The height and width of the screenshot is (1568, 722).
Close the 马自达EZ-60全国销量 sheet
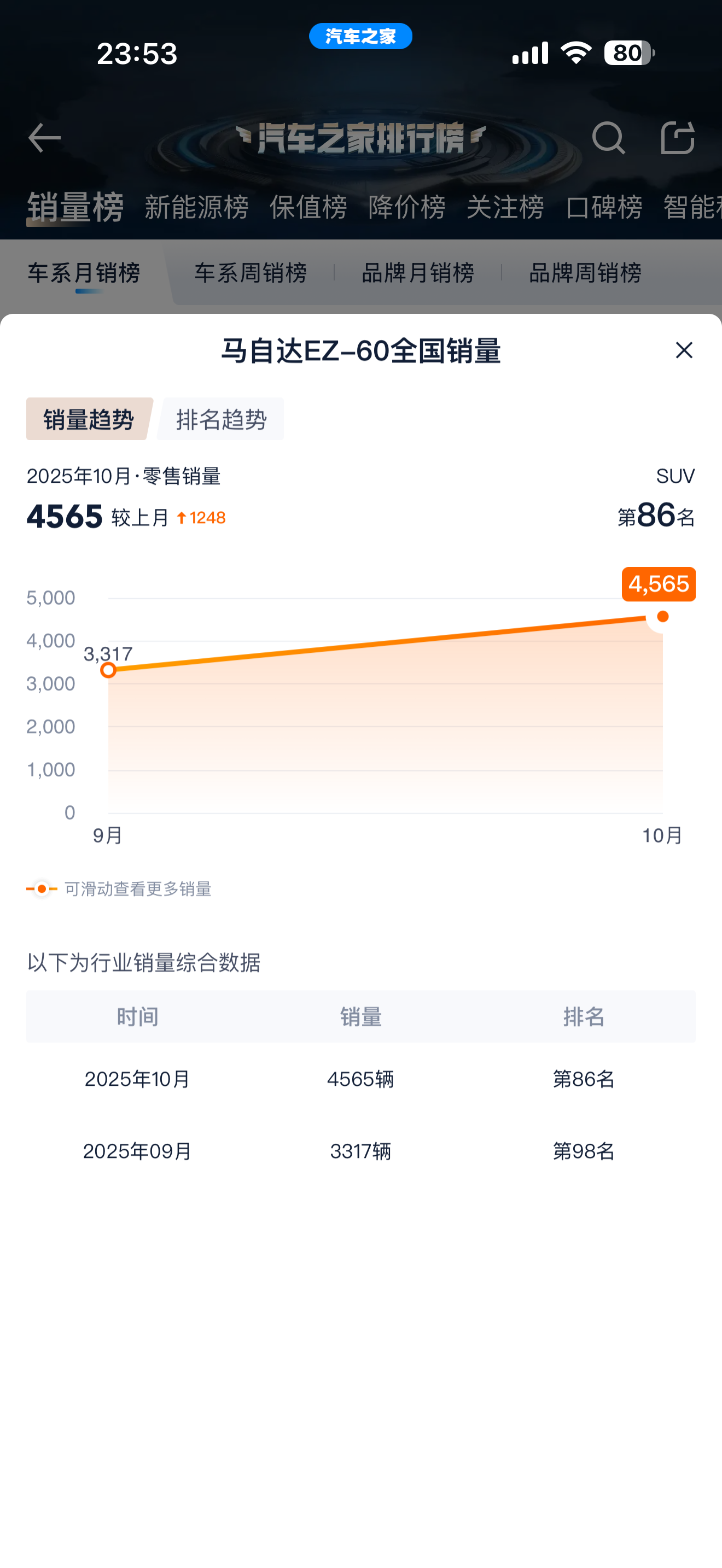(x=684, y=350)
